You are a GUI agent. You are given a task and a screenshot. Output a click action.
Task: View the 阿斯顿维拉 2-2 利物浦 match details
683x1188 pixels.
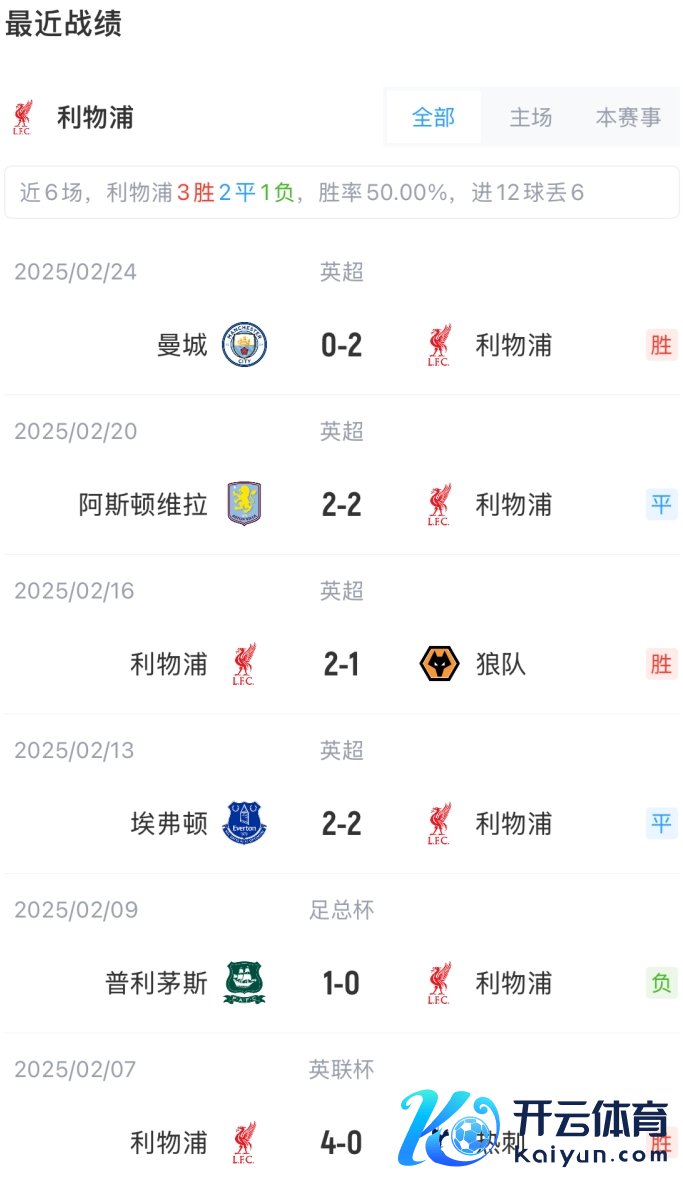point(341,505)
